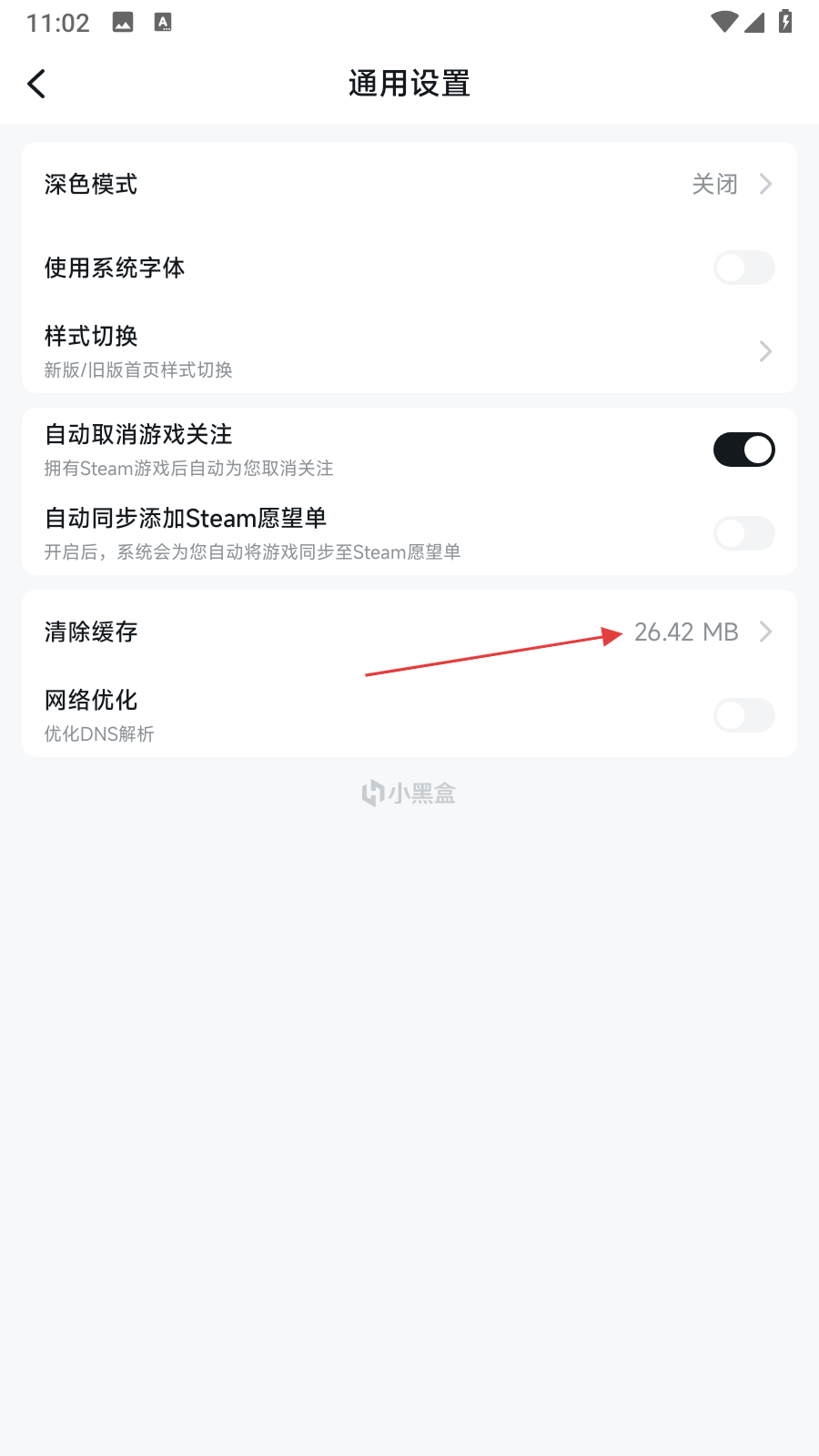
Task: Open the 深色模式 setting
Action: [409, 185]
